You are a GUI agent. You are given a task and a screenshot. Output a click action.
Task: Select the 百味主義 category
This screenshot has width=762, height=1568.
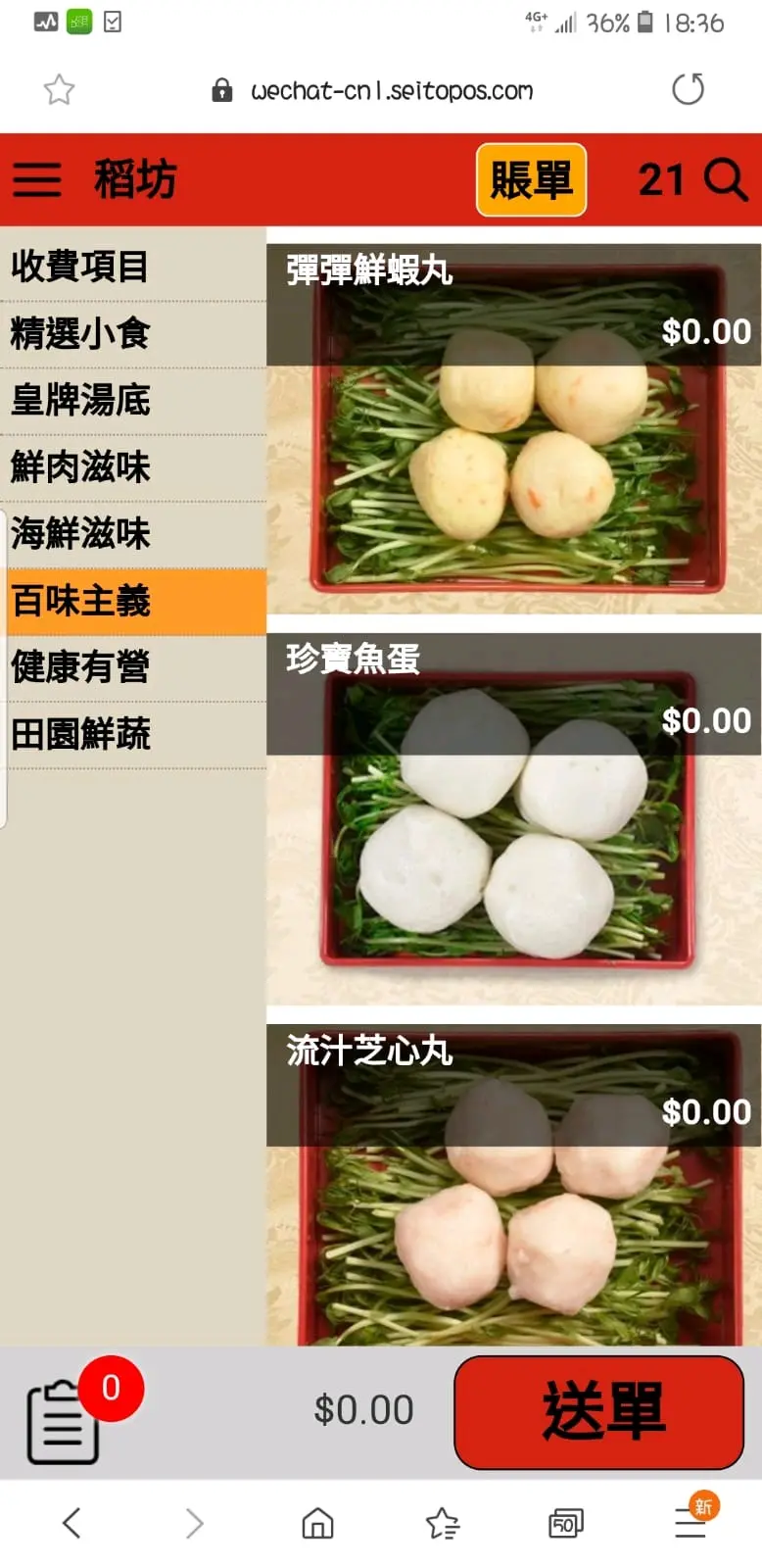[x=133, y=601]
